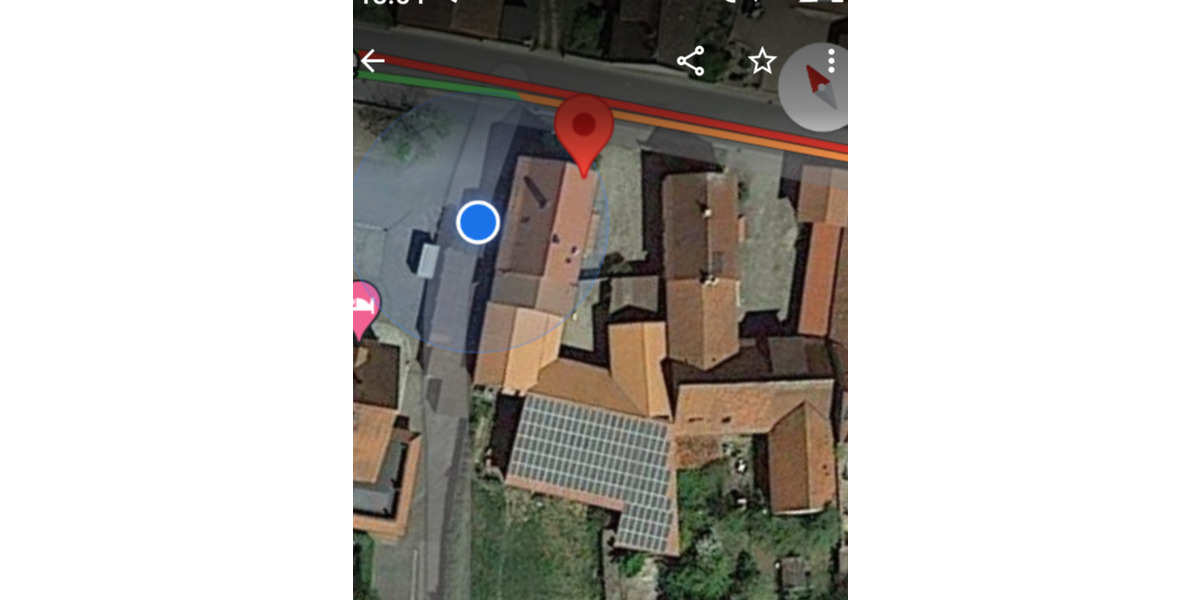
Task: Share this map location
Action: coord(691,61)
